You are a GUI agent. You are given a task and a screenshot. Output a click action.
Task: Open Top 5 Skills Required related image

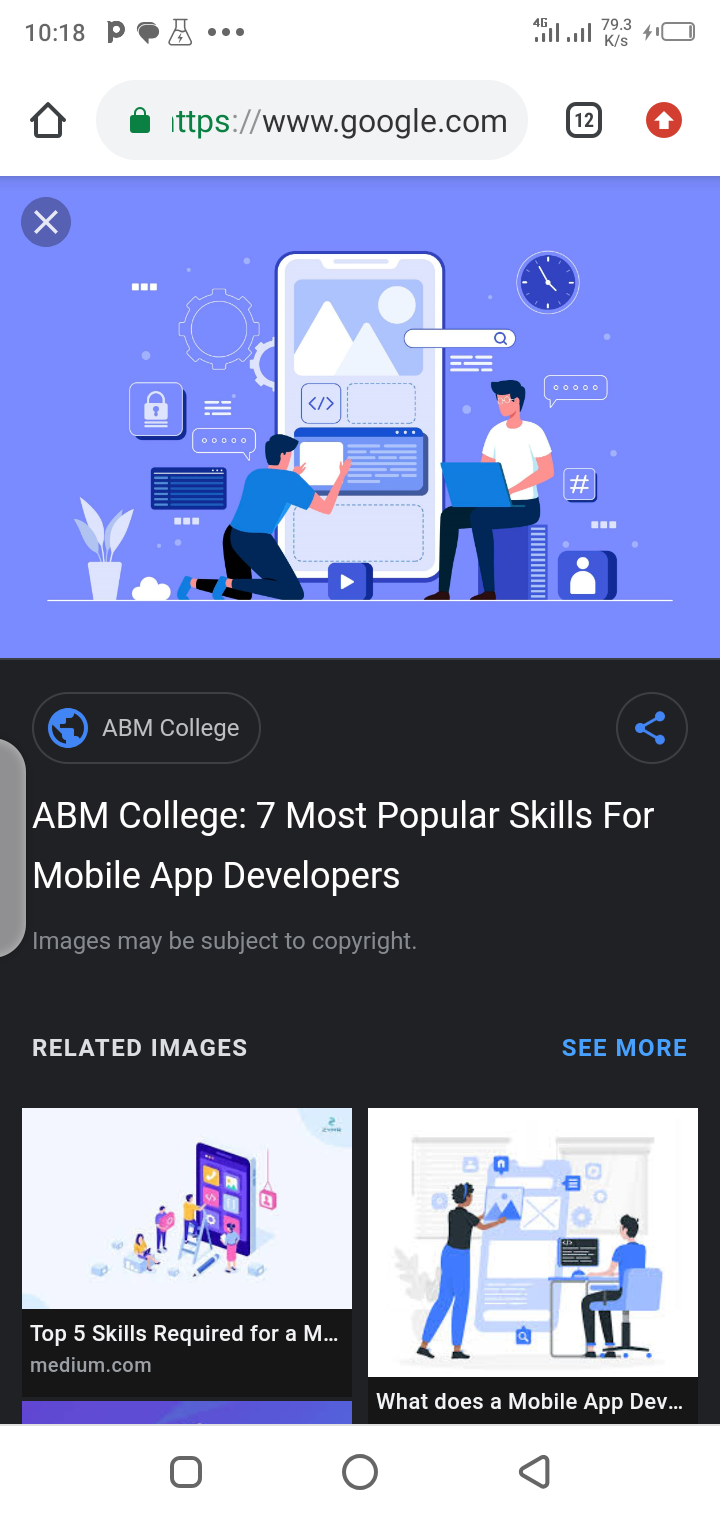pos(187,1253)
